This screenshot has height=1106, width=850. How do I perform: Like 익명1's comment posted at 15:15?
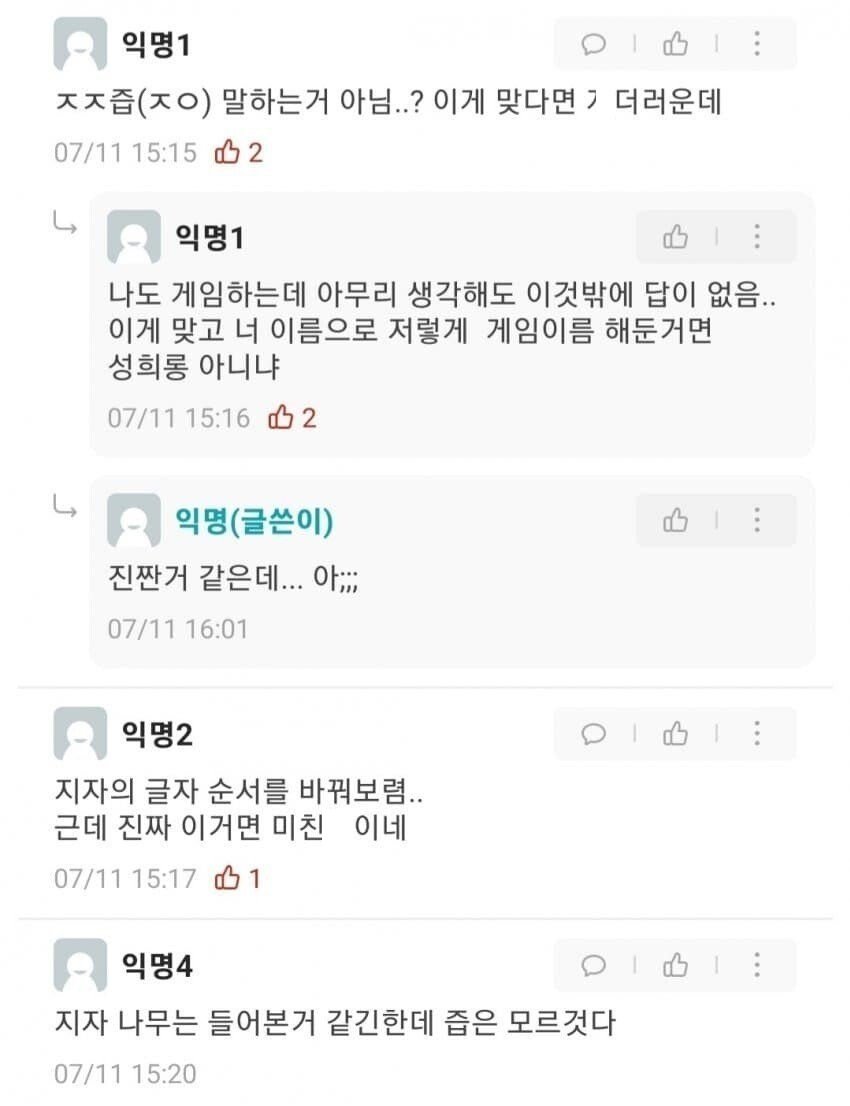(x=676, y=44)
